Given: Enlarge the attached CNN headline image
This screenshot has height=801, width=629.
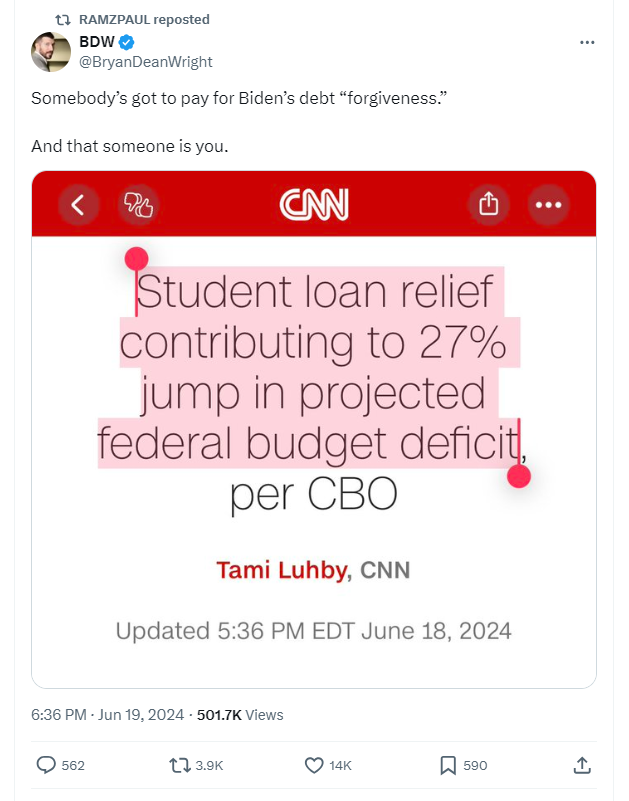Looking at the screenshot, I should pos(314,430).
